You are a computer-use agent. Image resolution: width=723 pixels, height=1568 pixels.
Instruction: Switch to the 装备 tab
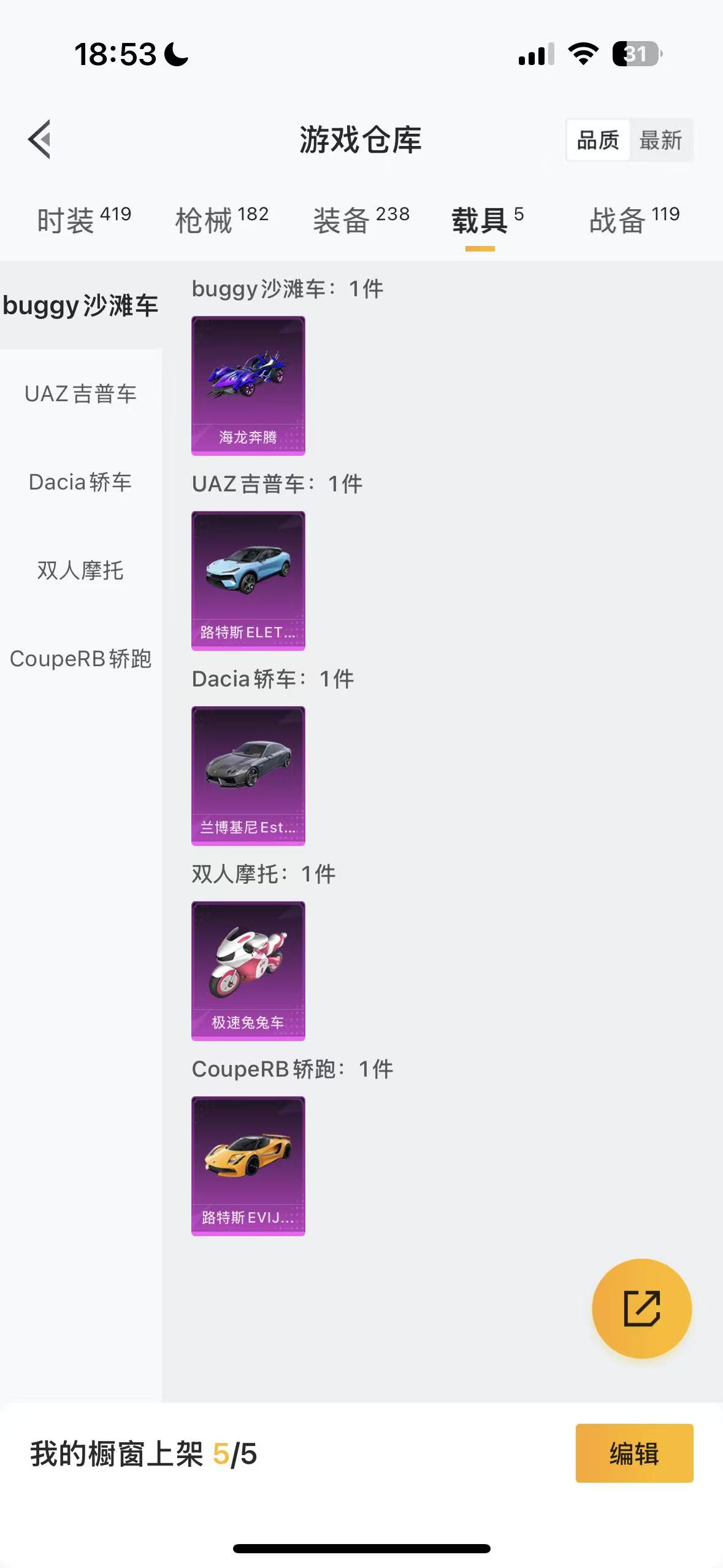coord(361,220)
